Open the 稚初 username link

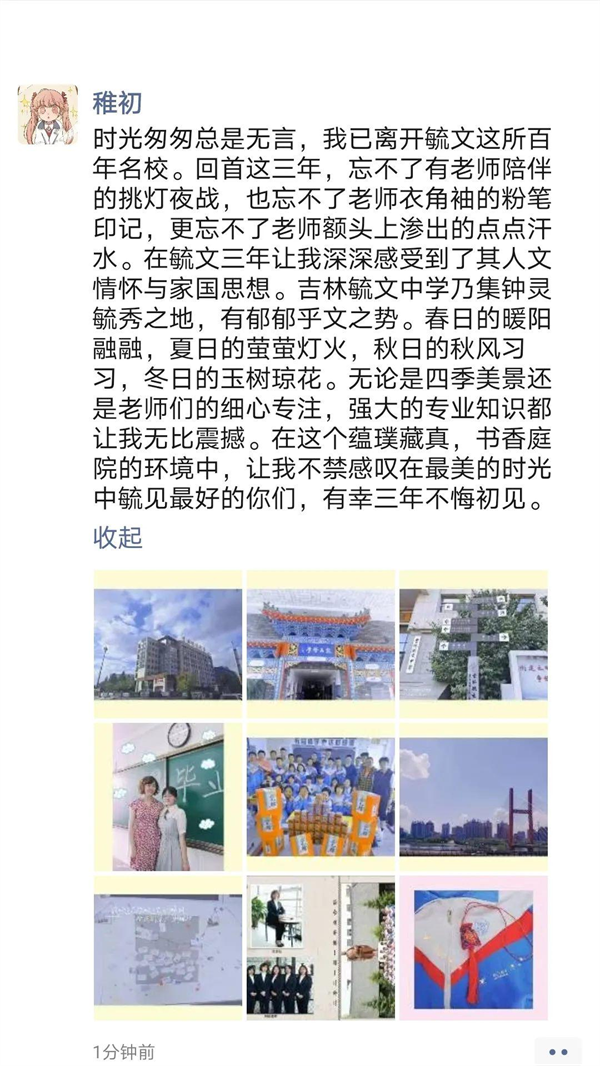click(118, 102)
